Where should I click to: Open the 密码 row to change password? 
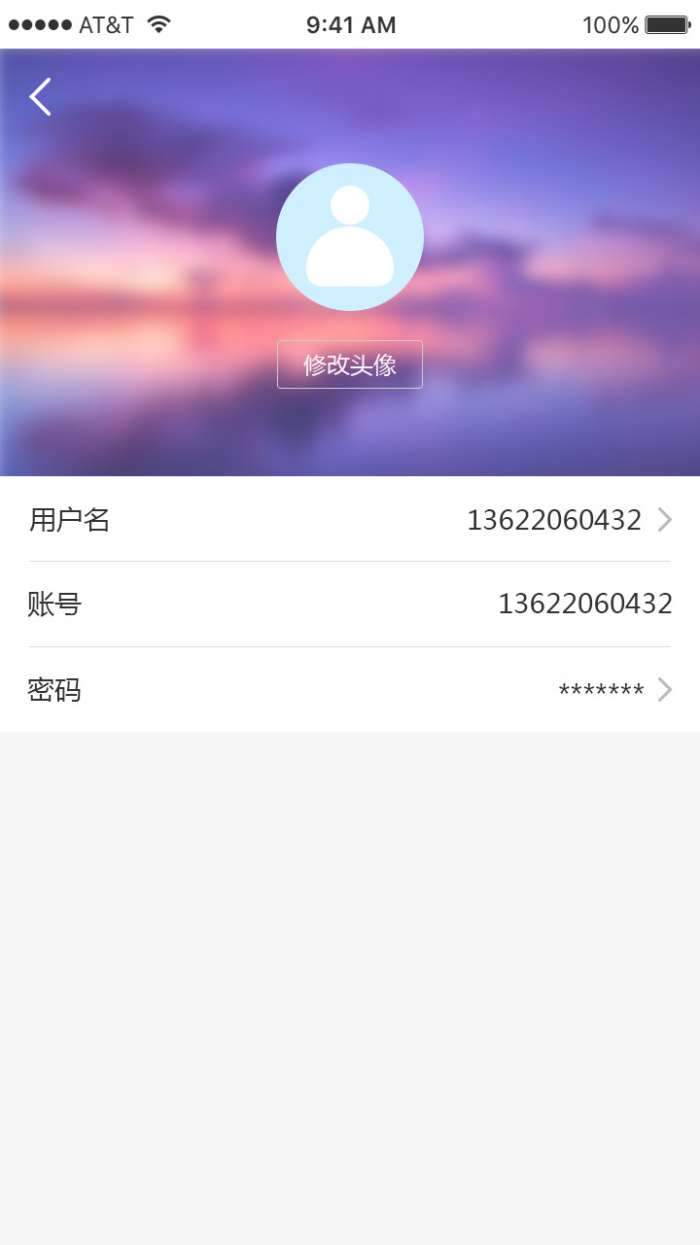350,690
